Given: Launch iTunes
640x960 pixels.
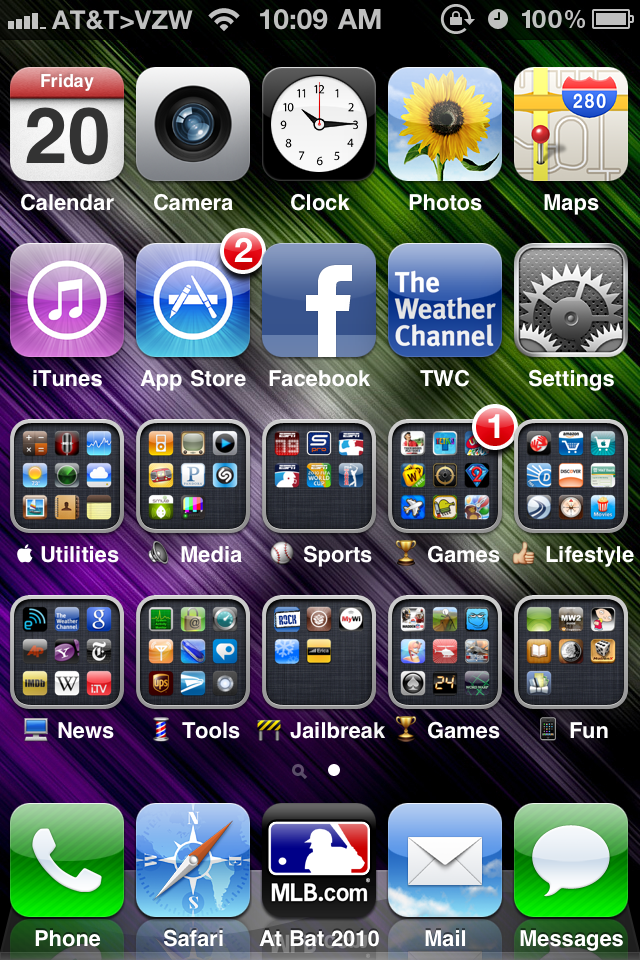Looking at the screenshot, I should 67,301.
